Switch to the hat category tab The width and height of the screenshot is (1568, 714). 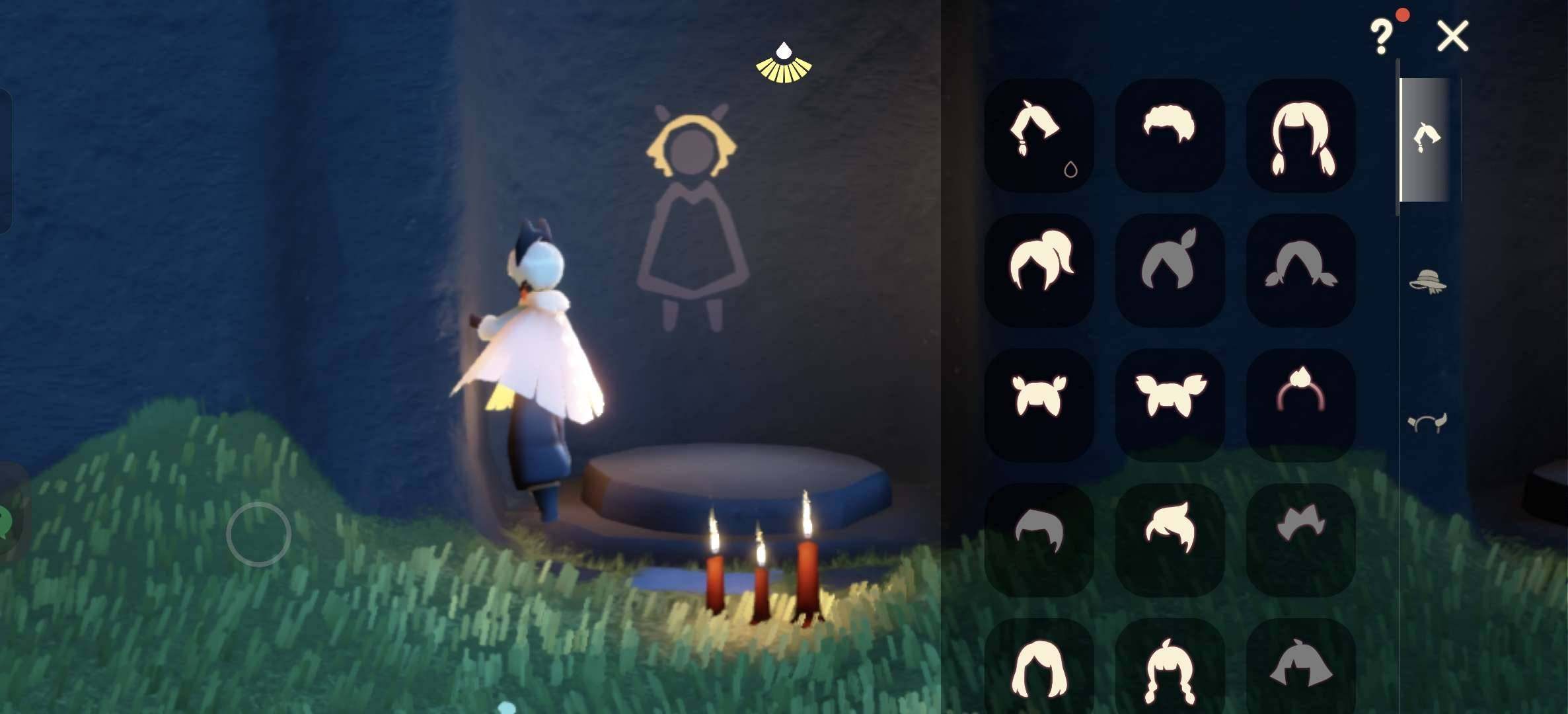[1427, 282]
